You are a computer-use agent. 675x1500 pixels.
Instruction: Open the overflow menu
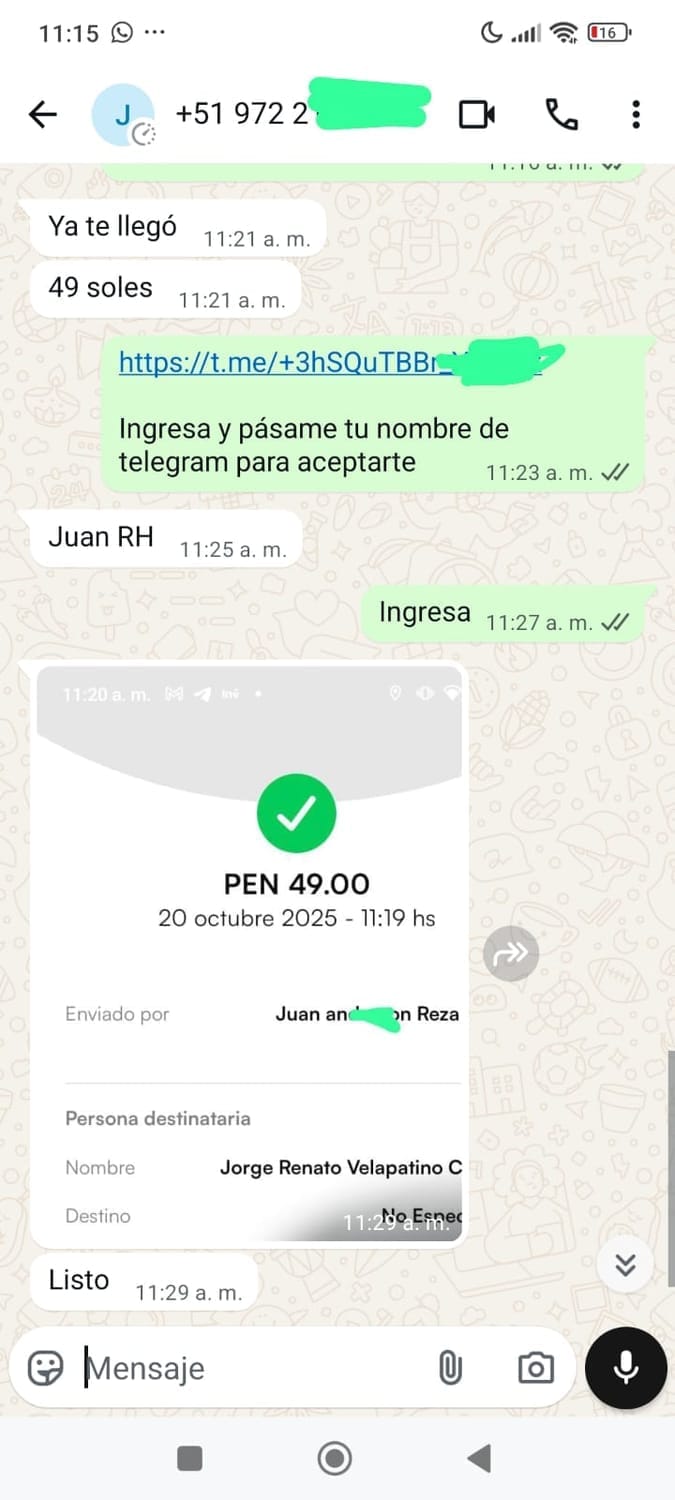(x=635, y=116)
